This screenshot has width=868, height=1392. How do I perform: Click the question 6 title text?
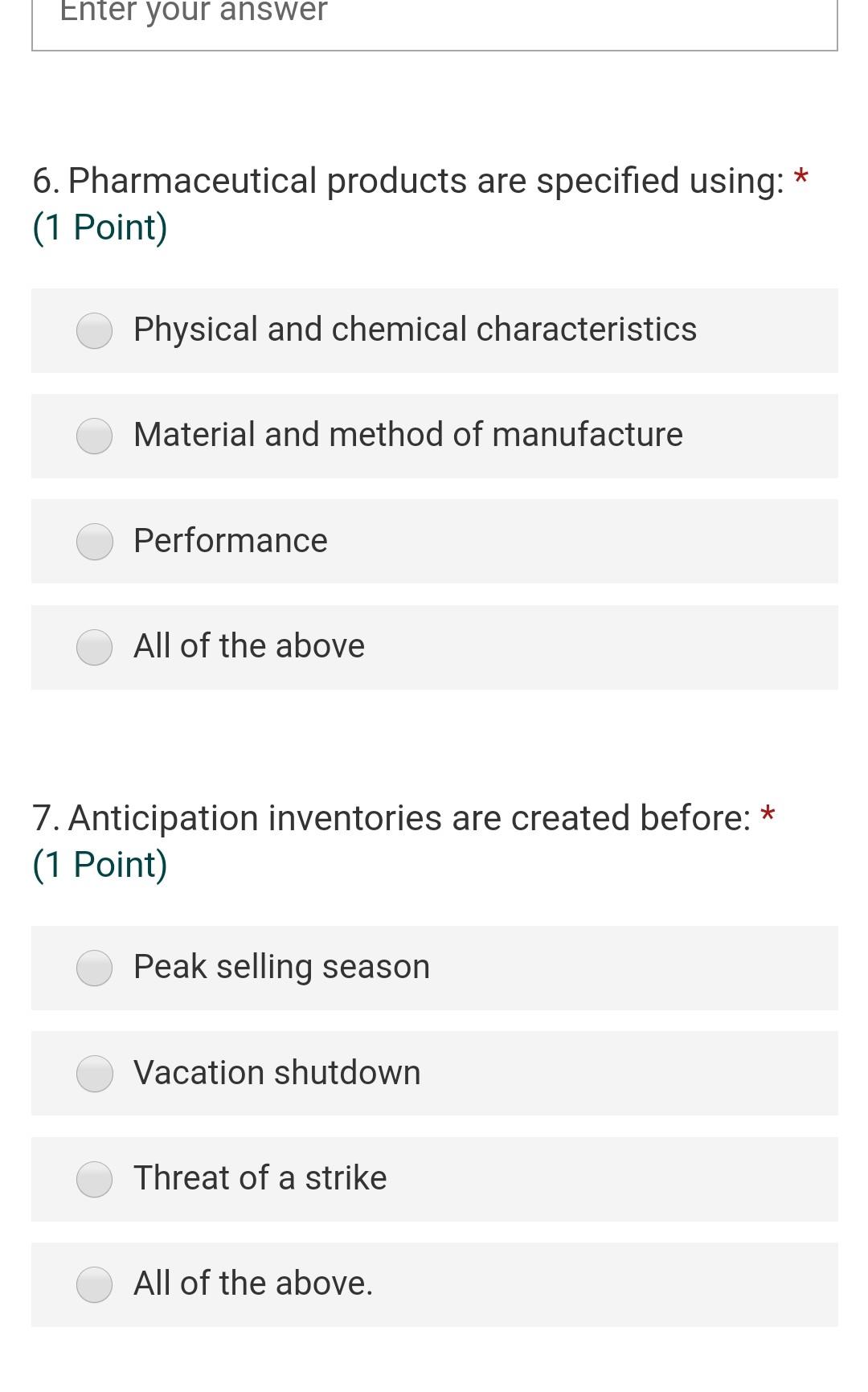pos(410,180)
